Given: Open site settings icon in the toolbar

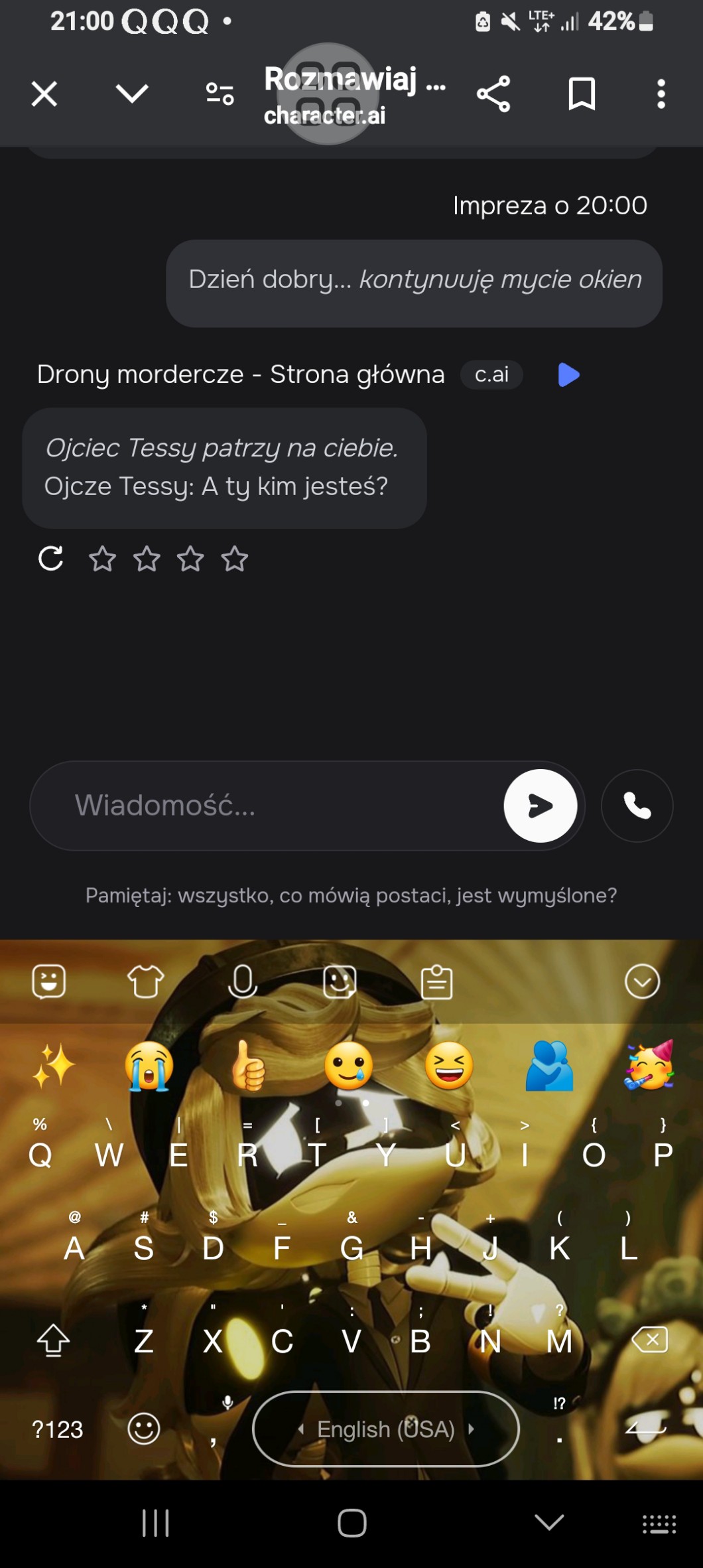Looking at the screenshot, I should point(220,94).
